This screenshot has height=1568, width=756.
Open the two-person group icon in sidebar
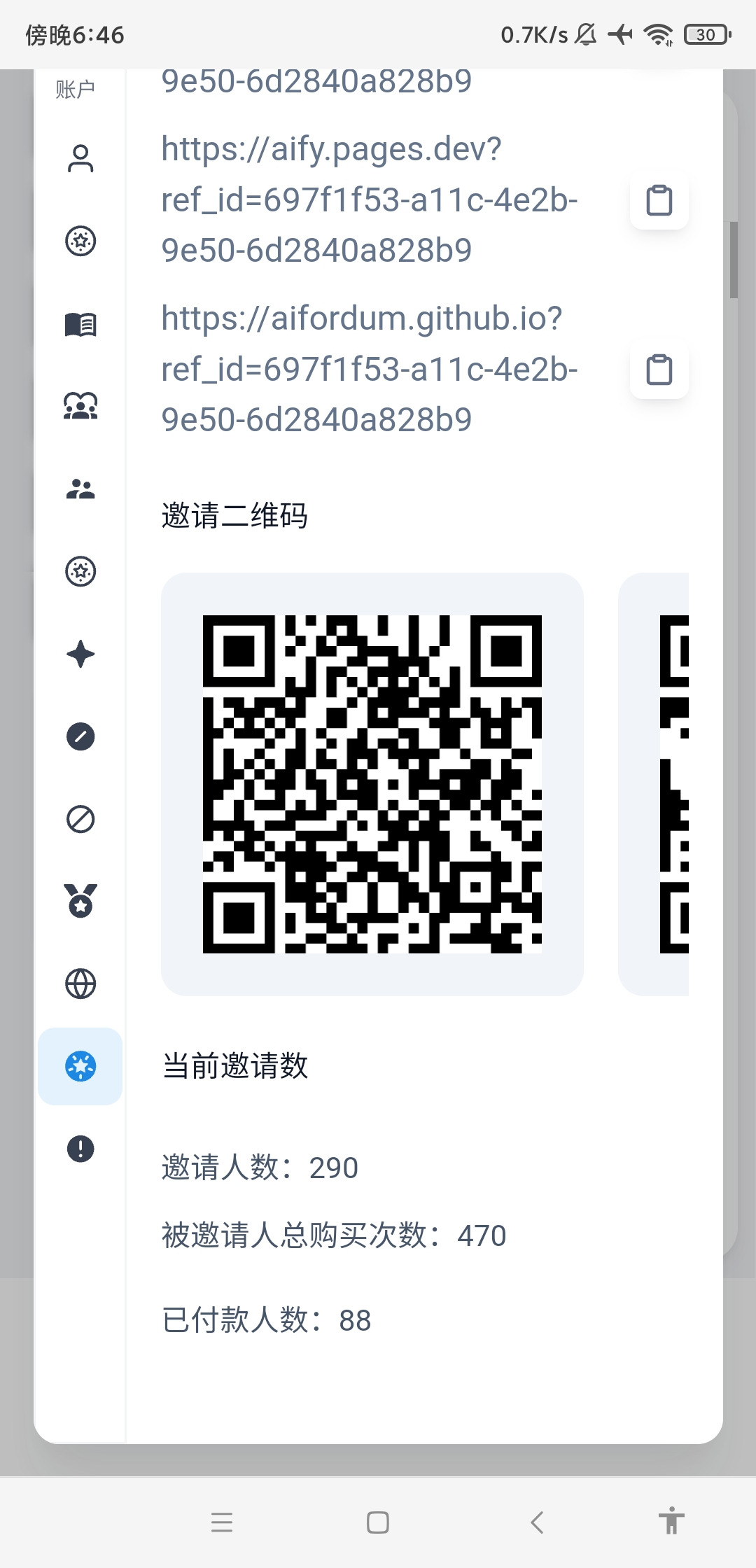80,489
